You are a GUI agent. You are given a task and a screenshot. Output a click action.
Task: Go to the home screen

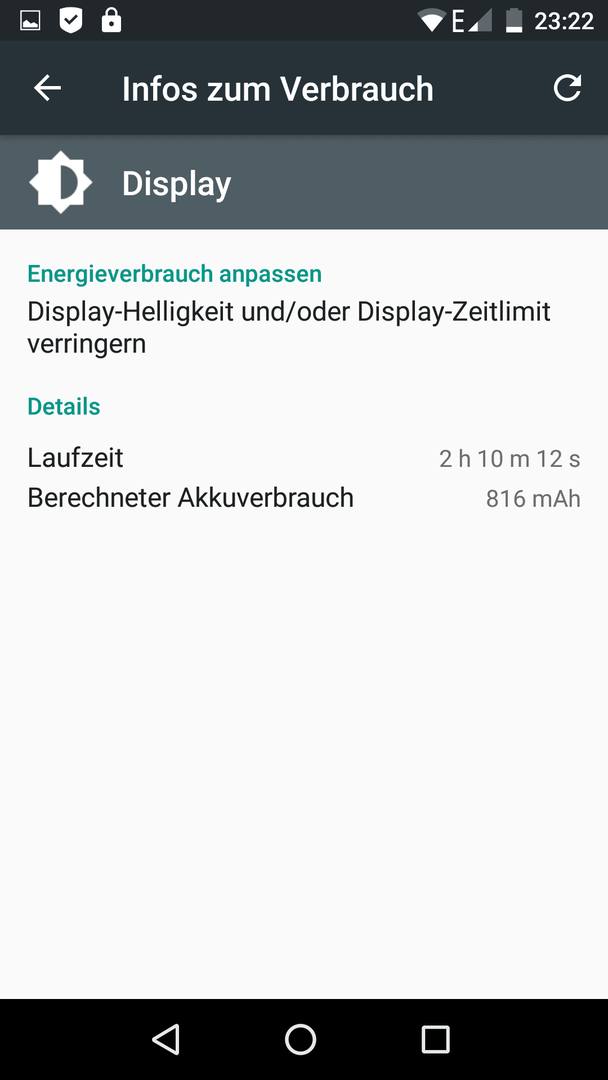tap(301, 1039)
